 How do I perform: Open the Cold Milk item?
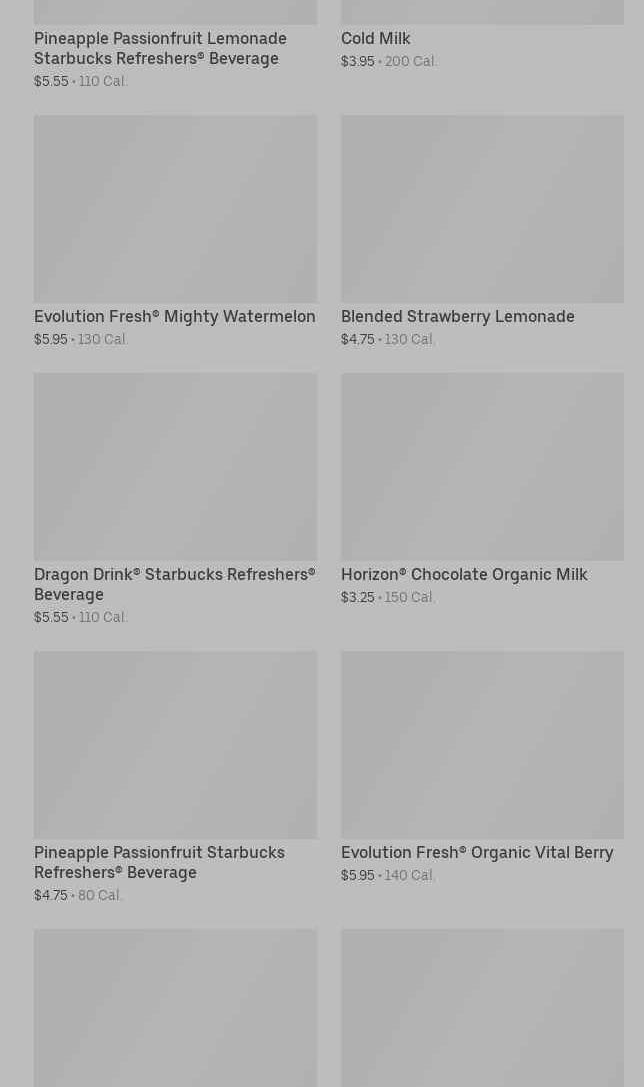coord(376,39)
